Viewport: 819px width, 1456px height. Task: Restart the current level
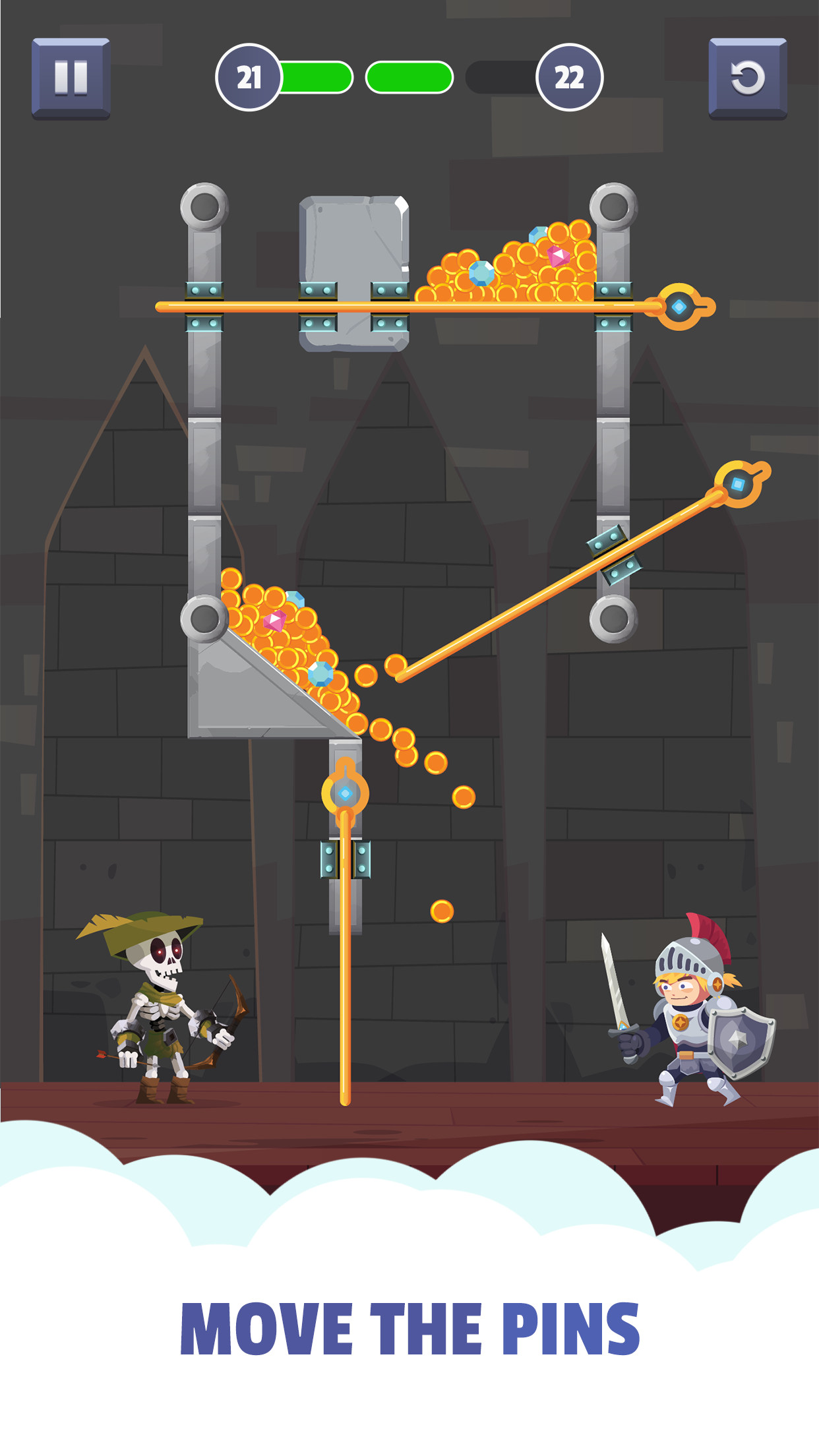(x=747, y=78)
